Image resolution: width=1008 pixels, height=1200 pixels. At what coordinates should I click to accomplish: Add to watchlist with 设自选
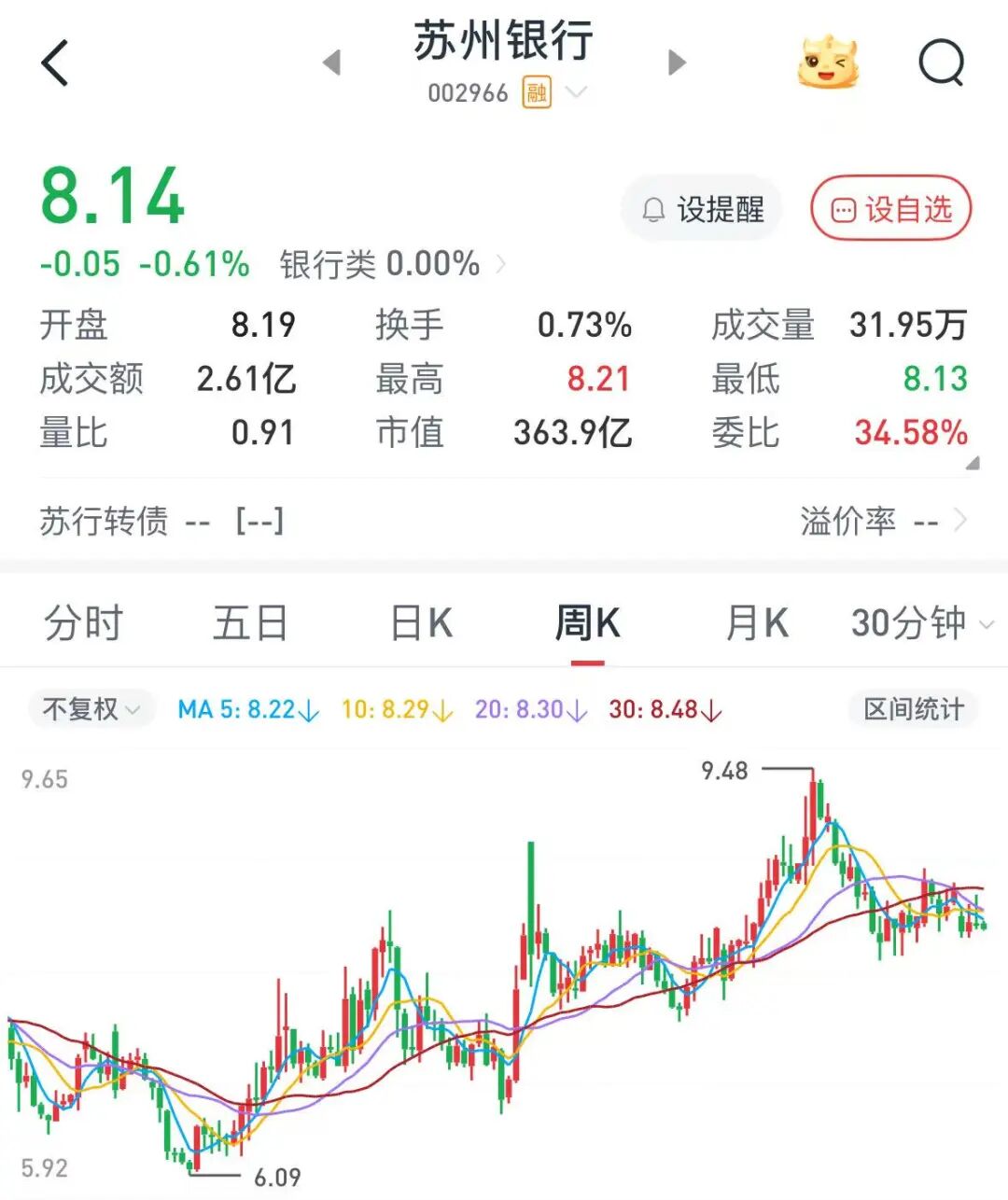(891, 209)
